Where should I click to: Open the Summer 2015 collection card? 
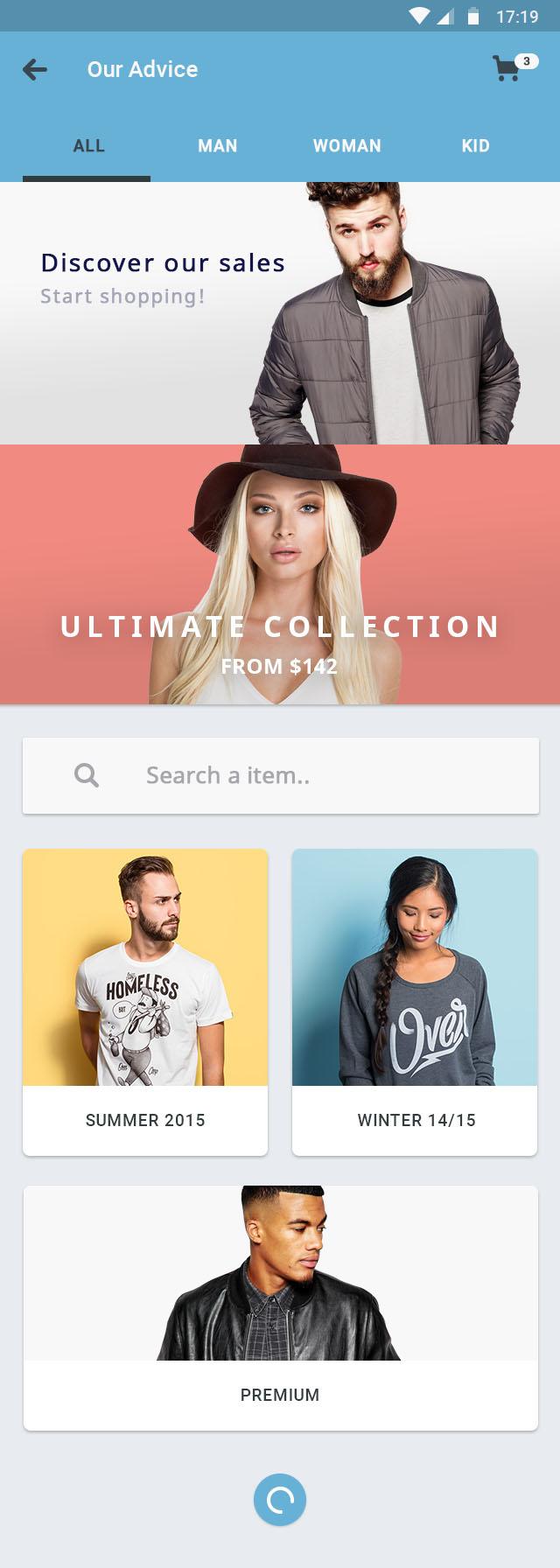145,1002
